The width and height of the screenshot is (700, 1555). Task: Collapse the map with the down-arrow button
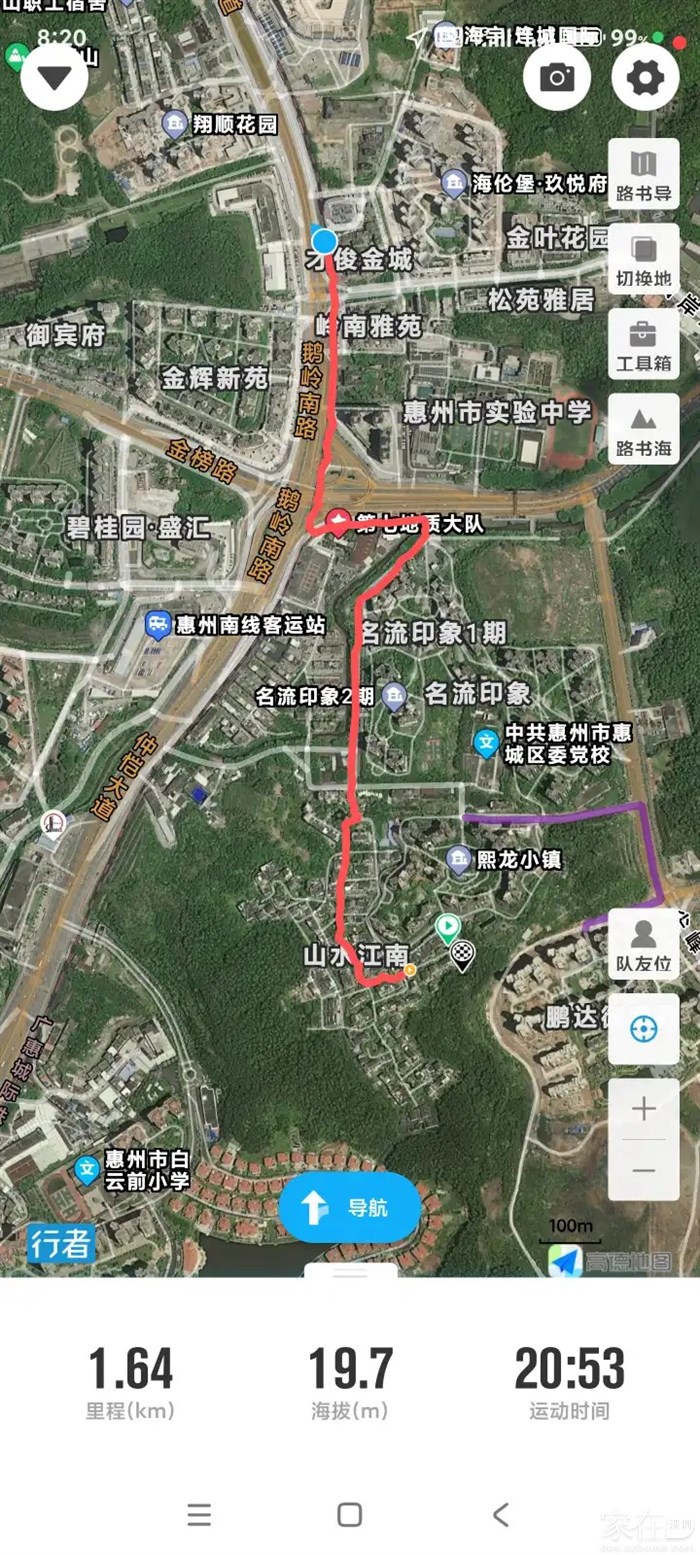(x=55, y=76)
